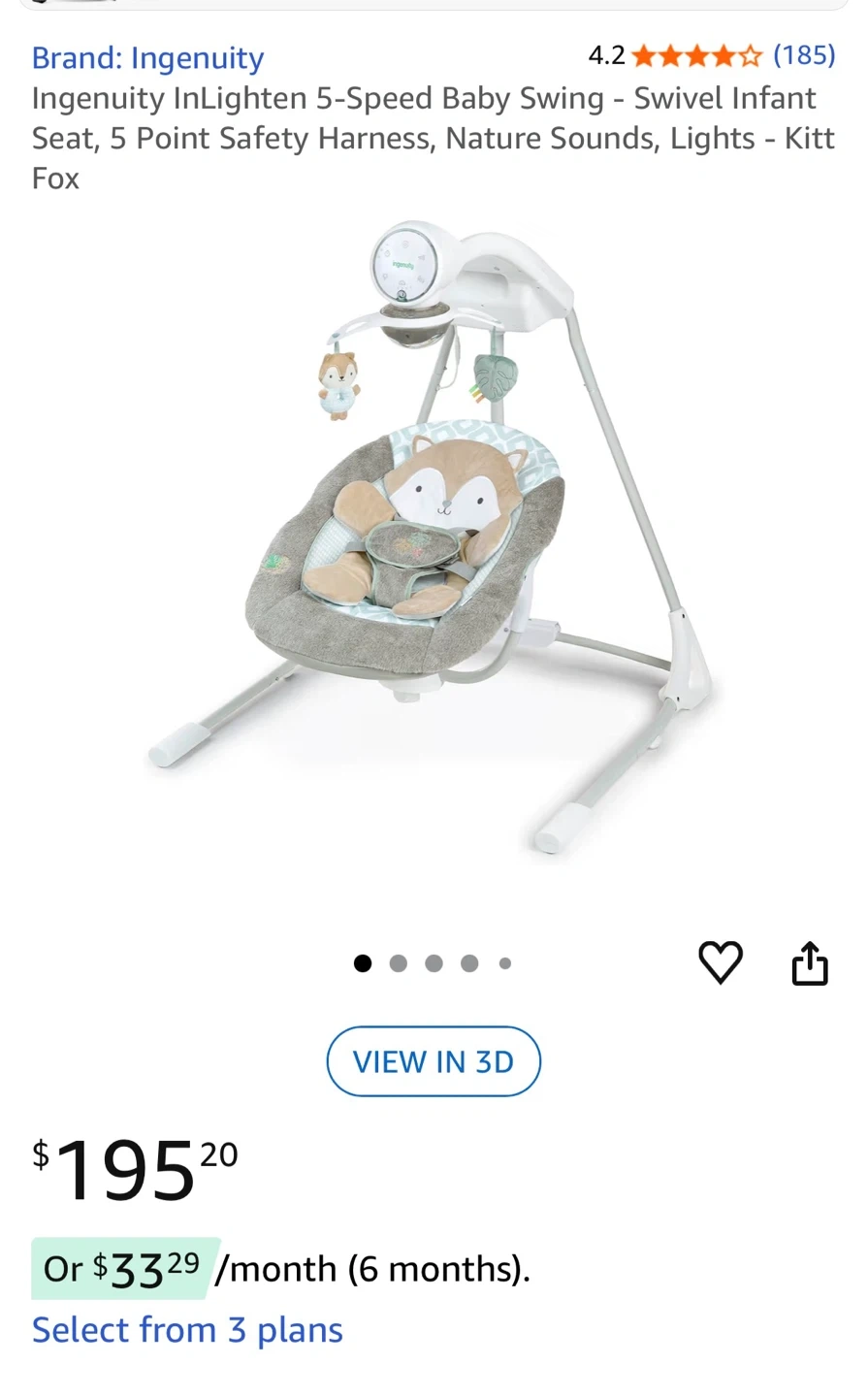Tap the VIEW IN 3D button
Screen dimensions: 868x1397
pyautogui.click(x=434, y=1061)
